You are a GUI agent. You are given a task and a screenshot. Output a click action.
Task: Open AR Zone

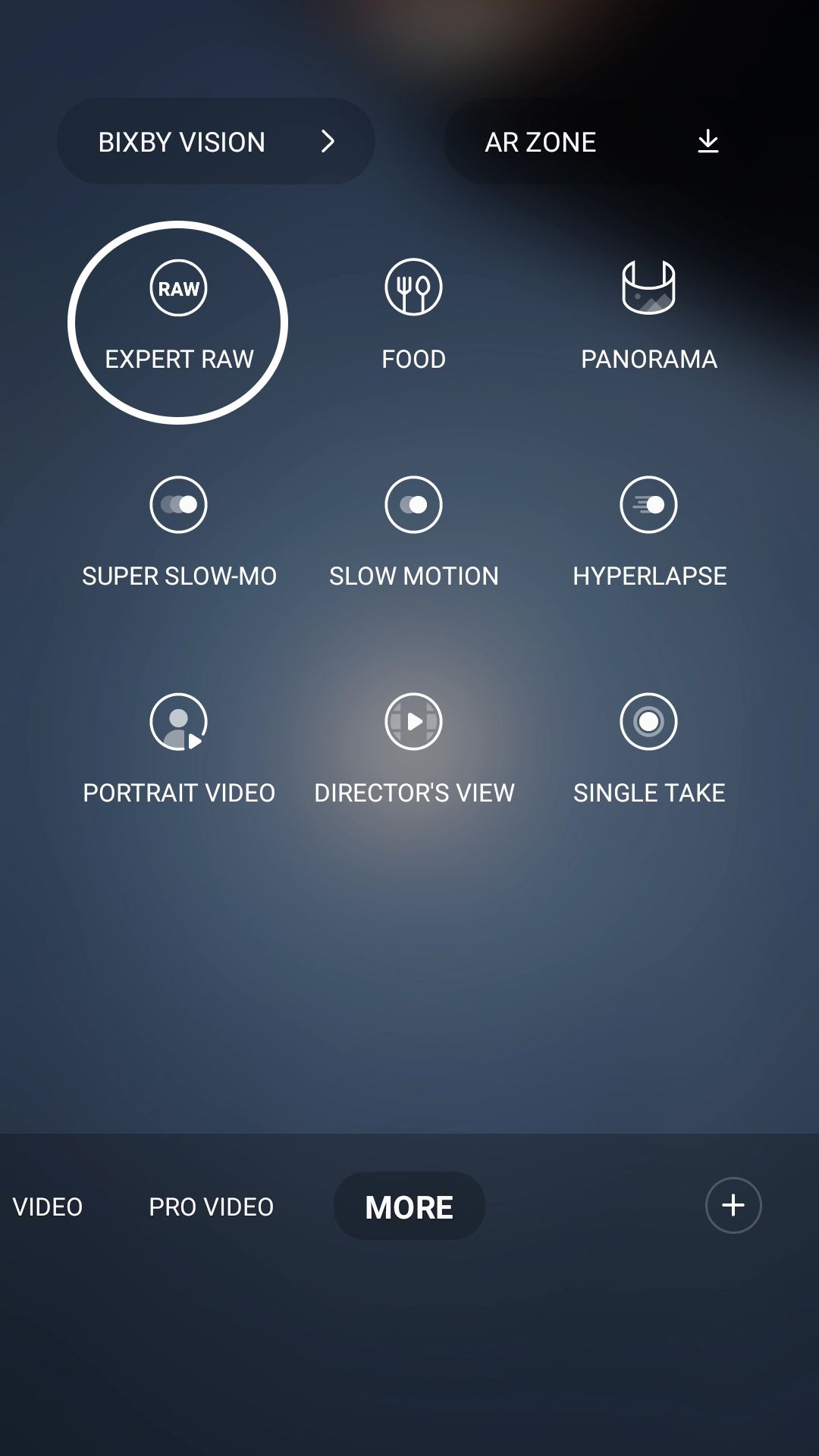[540, 141]
